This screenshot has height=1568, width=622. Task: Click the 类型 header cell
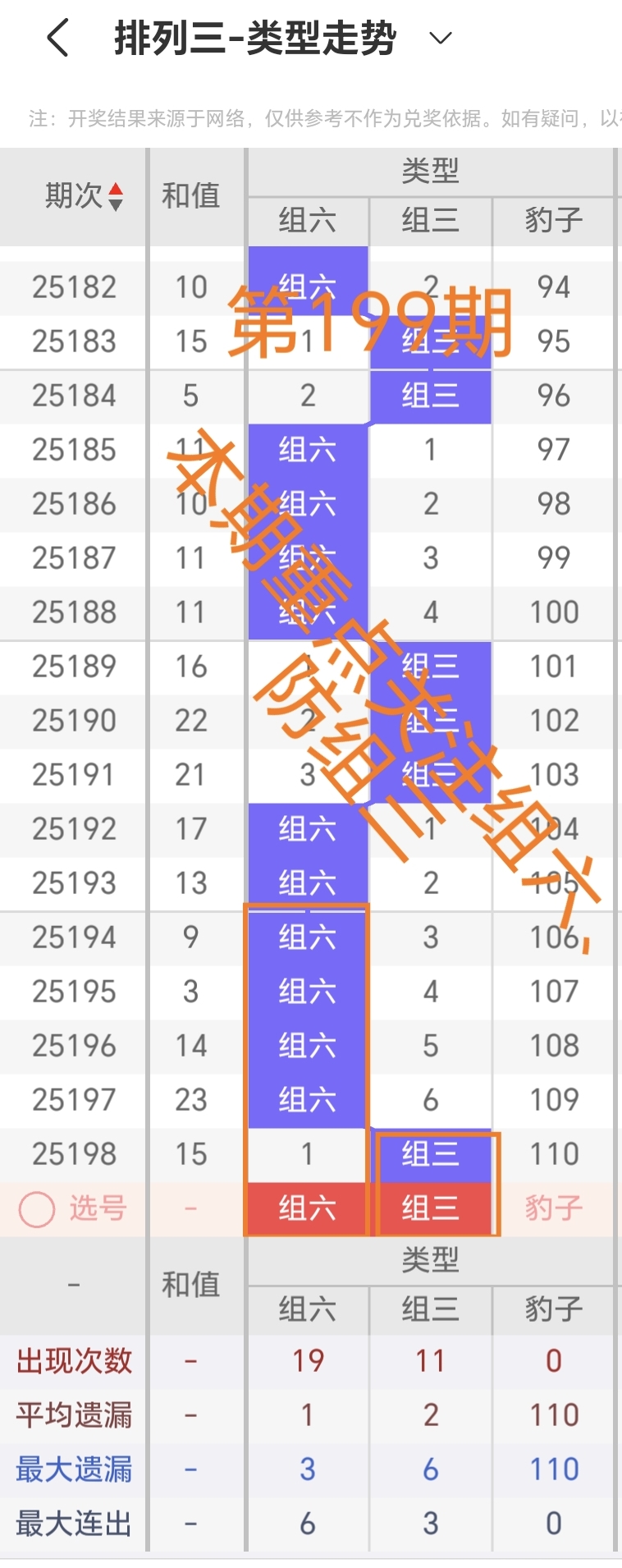coord(431,172)
